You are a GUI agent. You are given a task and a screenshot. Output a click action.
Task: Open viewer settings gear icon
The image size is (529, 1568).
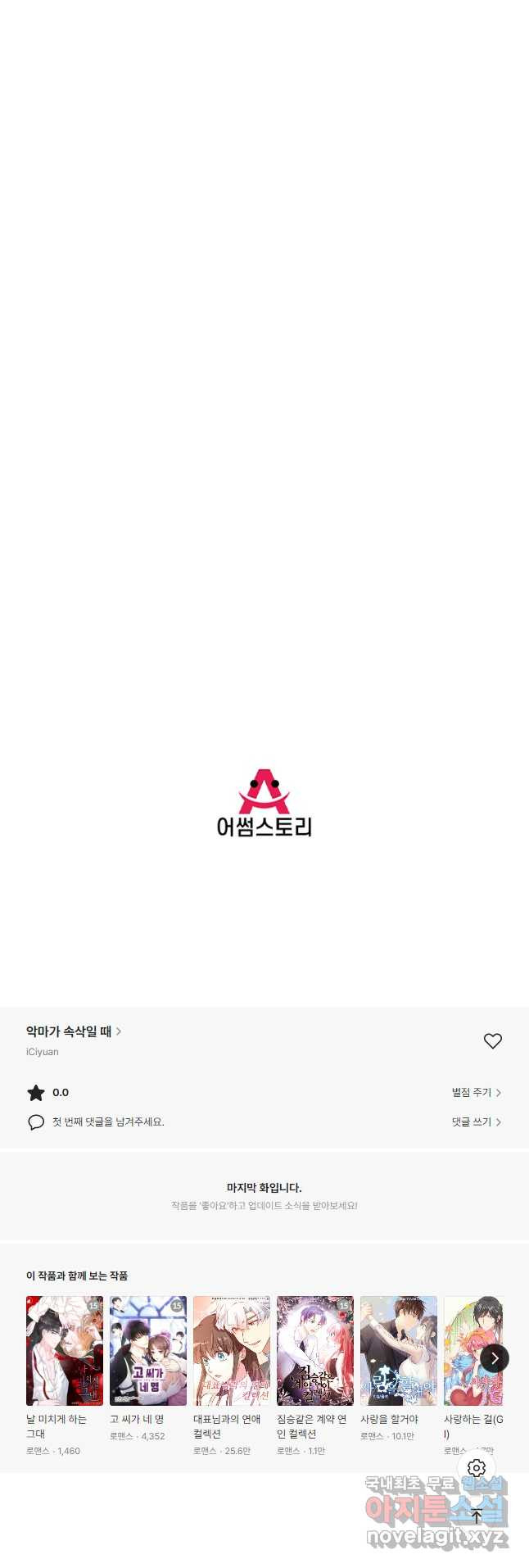(477, 1469)
